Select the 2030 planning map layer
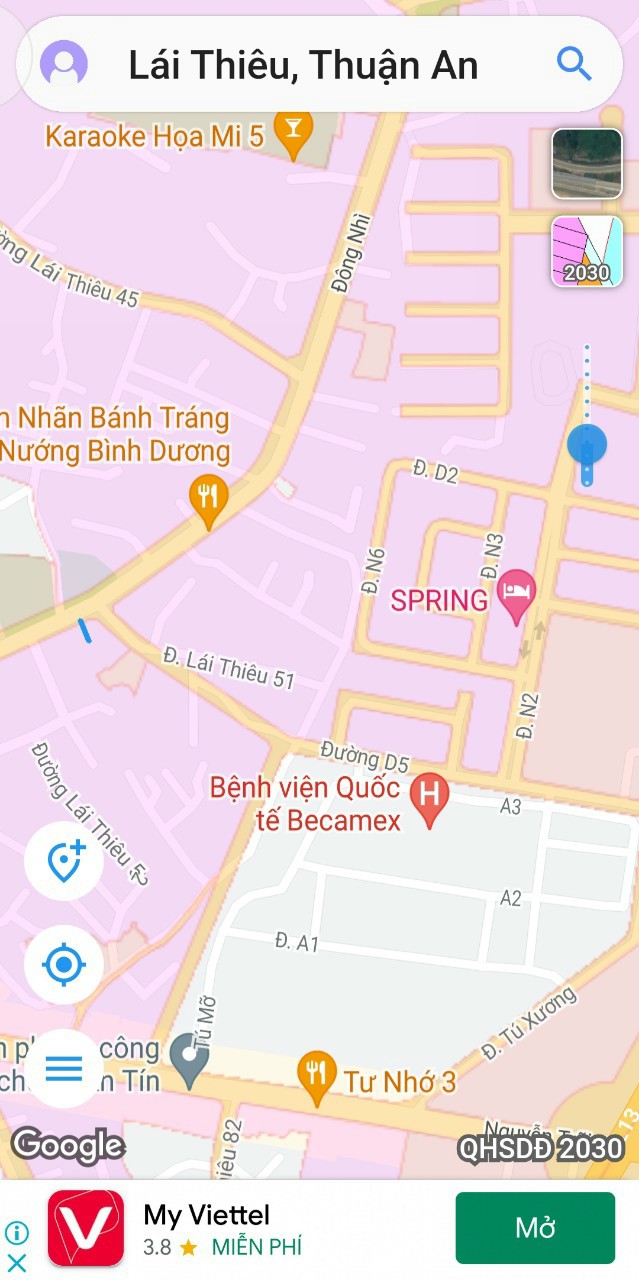This screenshot has width=639, height=1280. (587, 252)
